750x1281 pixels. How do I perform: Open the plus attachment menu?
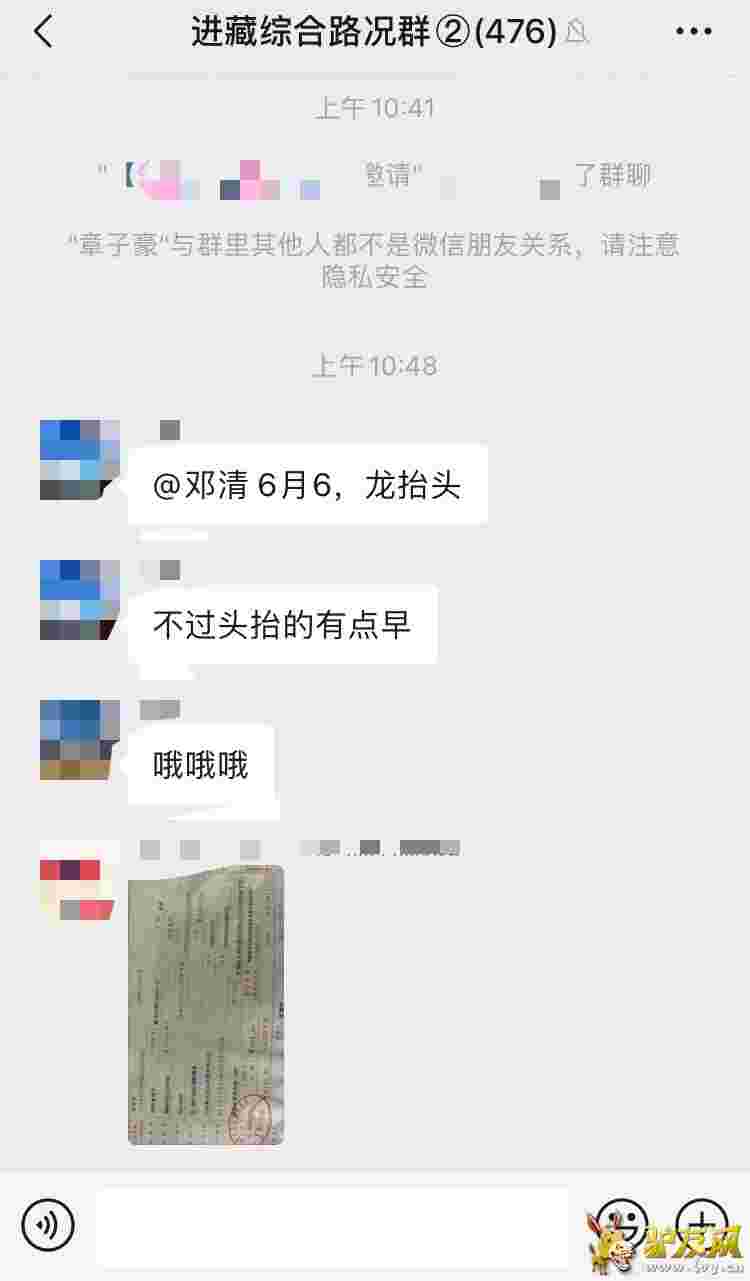702,1223
